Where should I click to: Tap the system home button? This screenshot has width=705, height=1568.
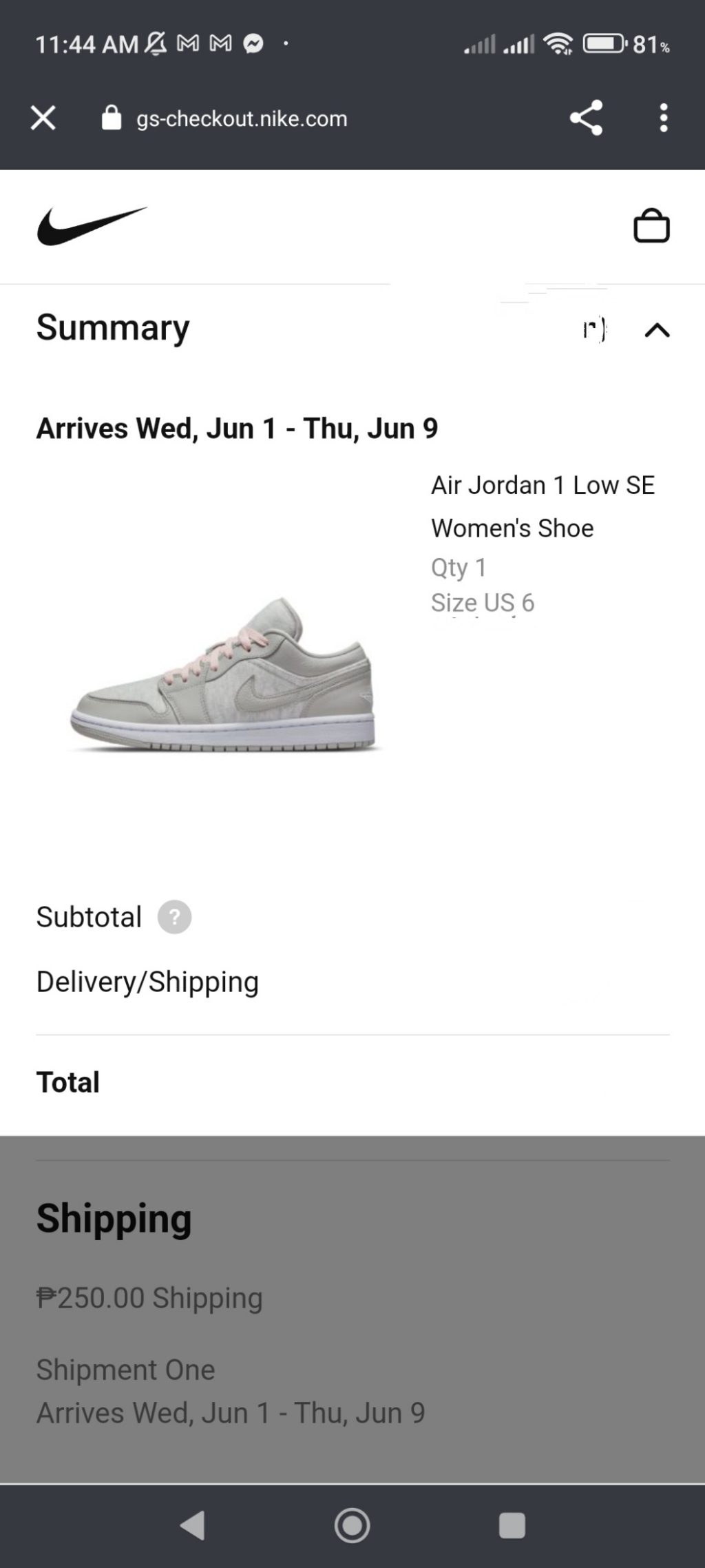tap(352, 1525)
